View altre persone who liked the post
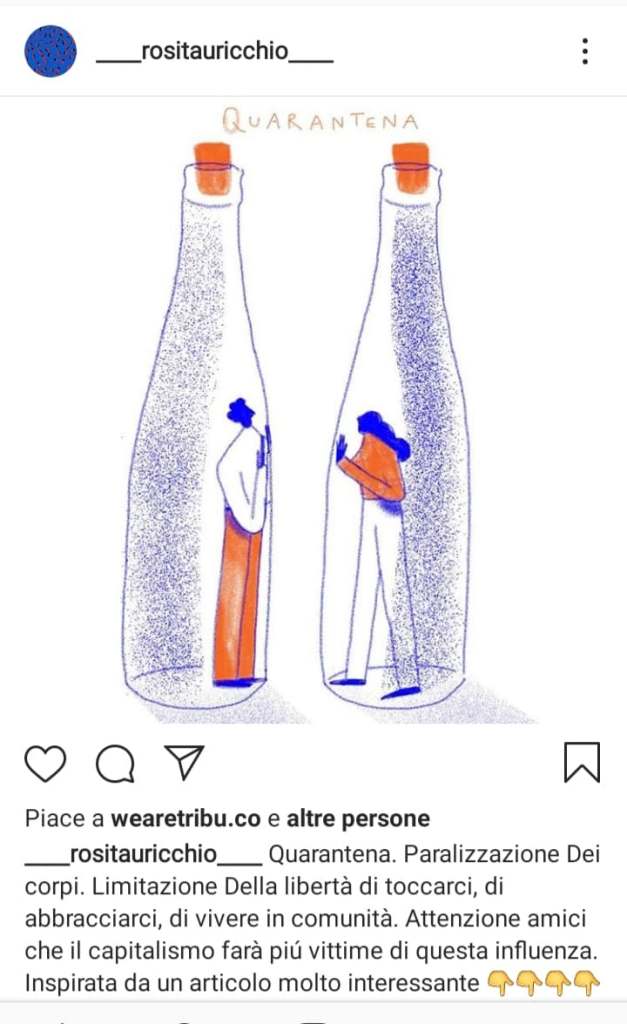This screenshot has height=1024, width=627. (358, 819)
